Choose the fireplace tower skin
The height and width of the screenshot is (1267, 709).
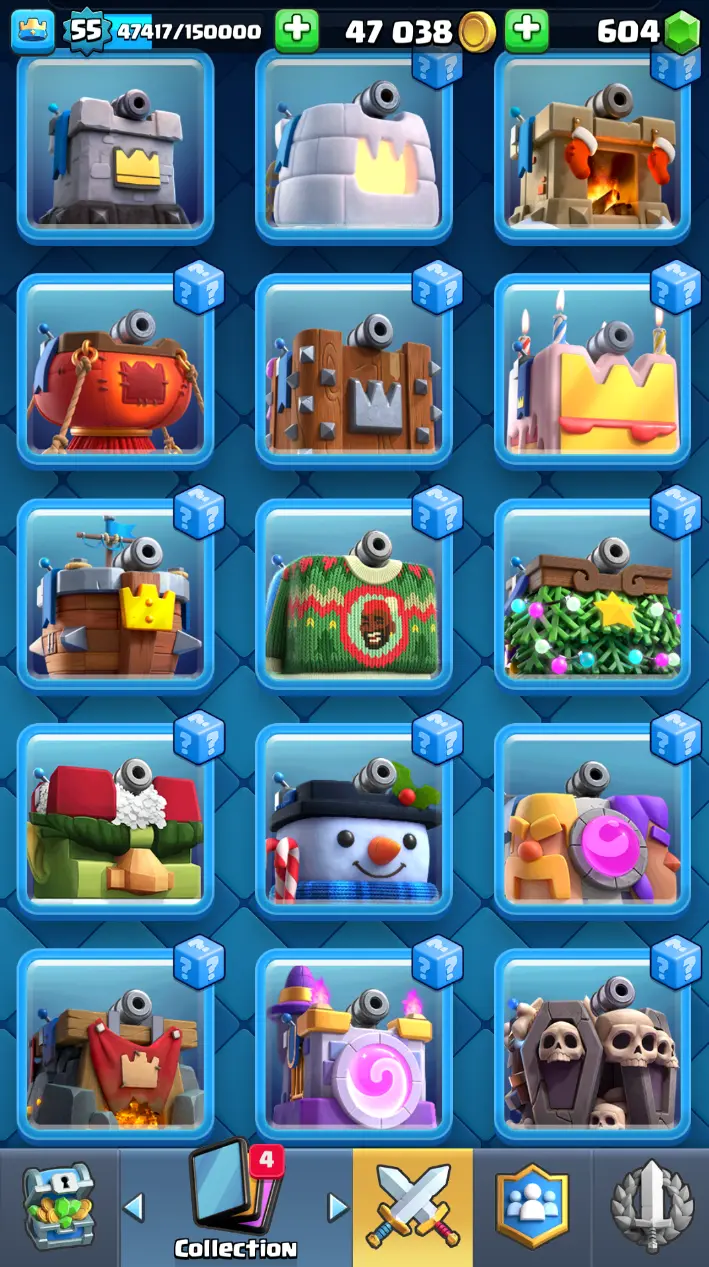coord(592,148)
